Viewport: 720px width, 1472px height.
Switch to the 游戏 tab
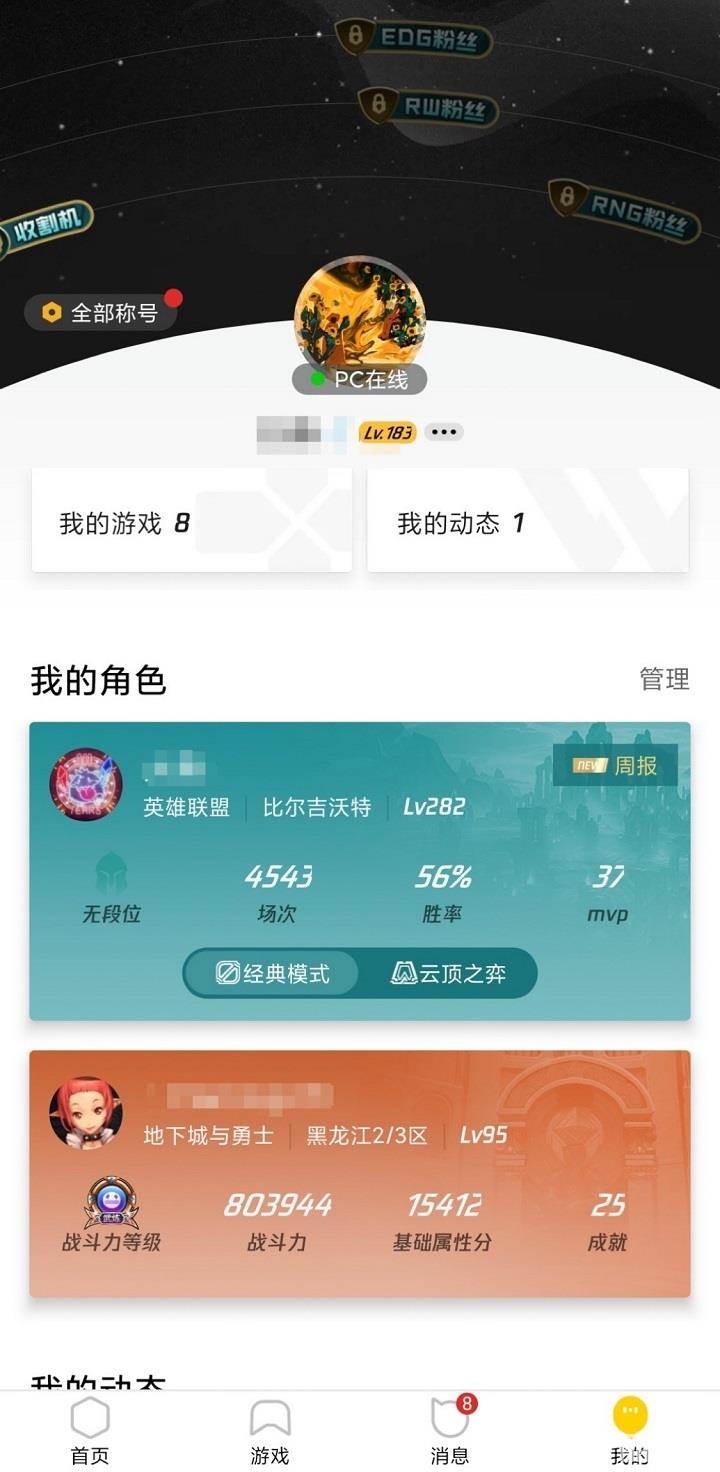[270, 1430]
